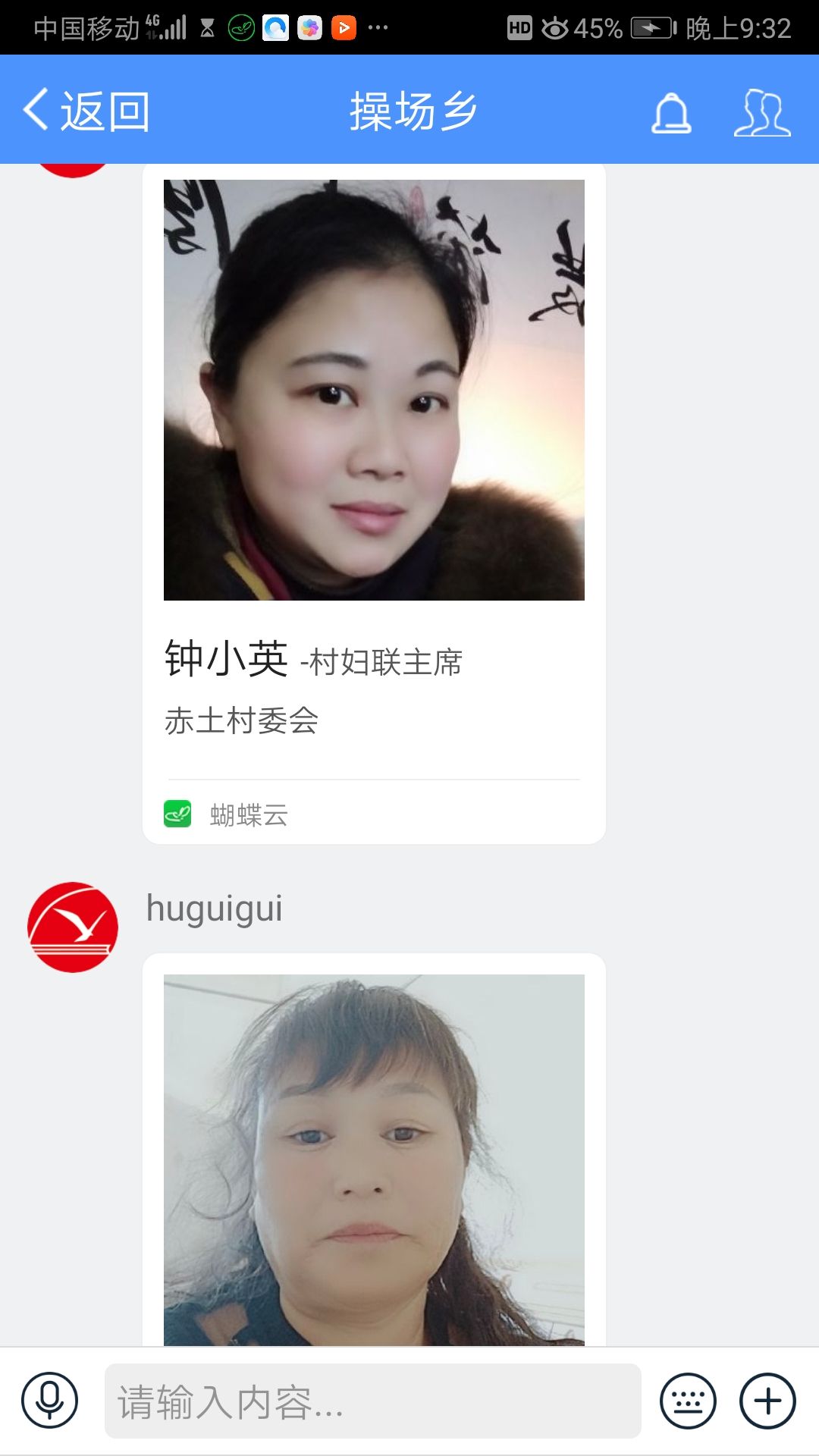819x1456 pixels.
Task: Open the keyboard shortcut icon
Action: 688,1401
